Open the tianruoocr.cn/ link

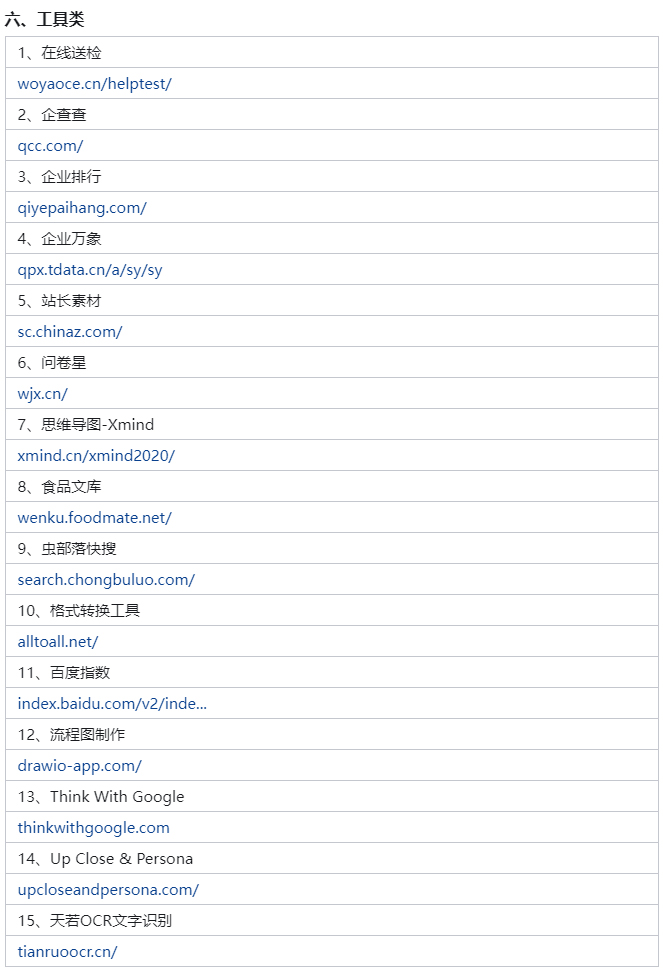(x=67, y=952)
